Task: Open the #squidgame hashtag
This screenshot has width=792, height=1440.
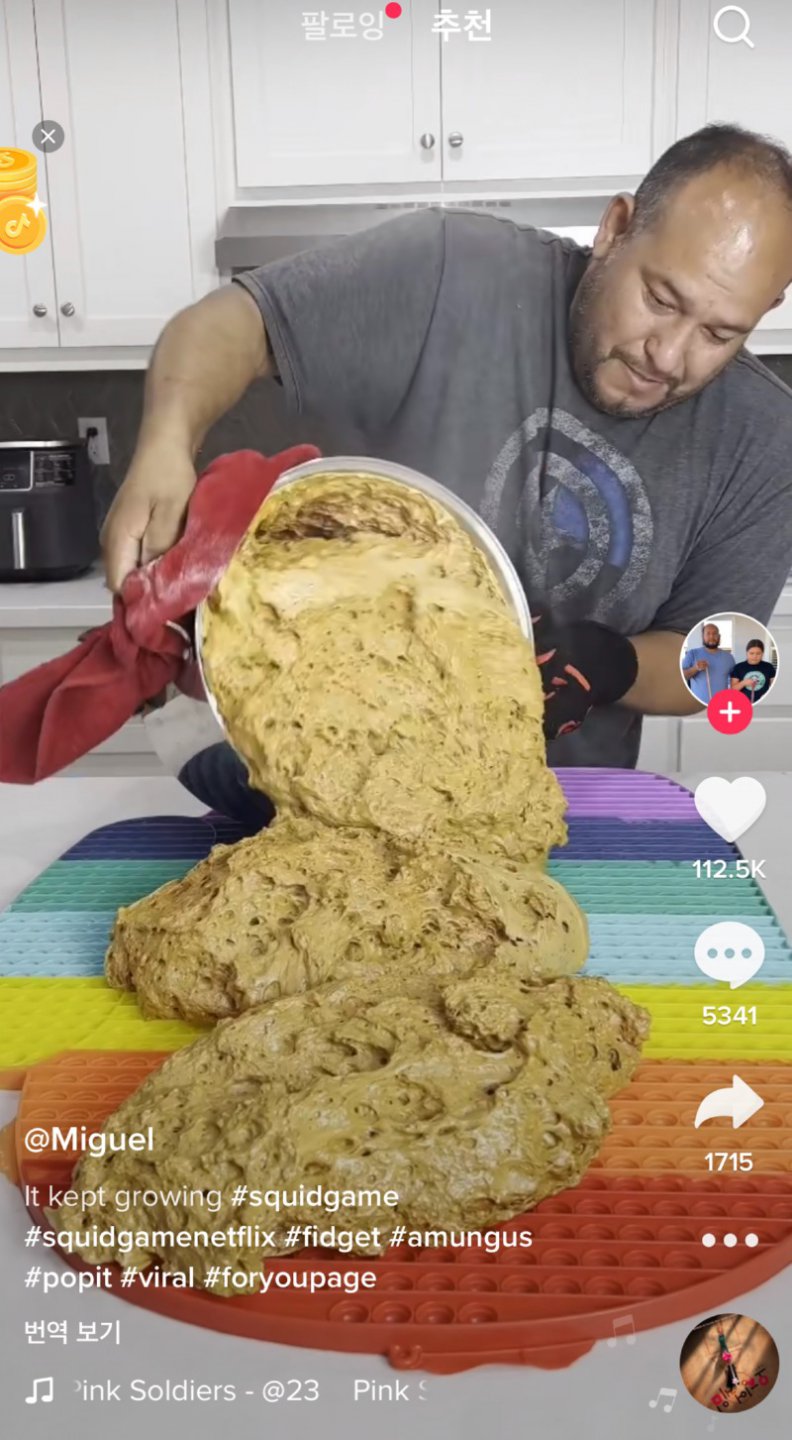Action: [x=314, y=1196]
